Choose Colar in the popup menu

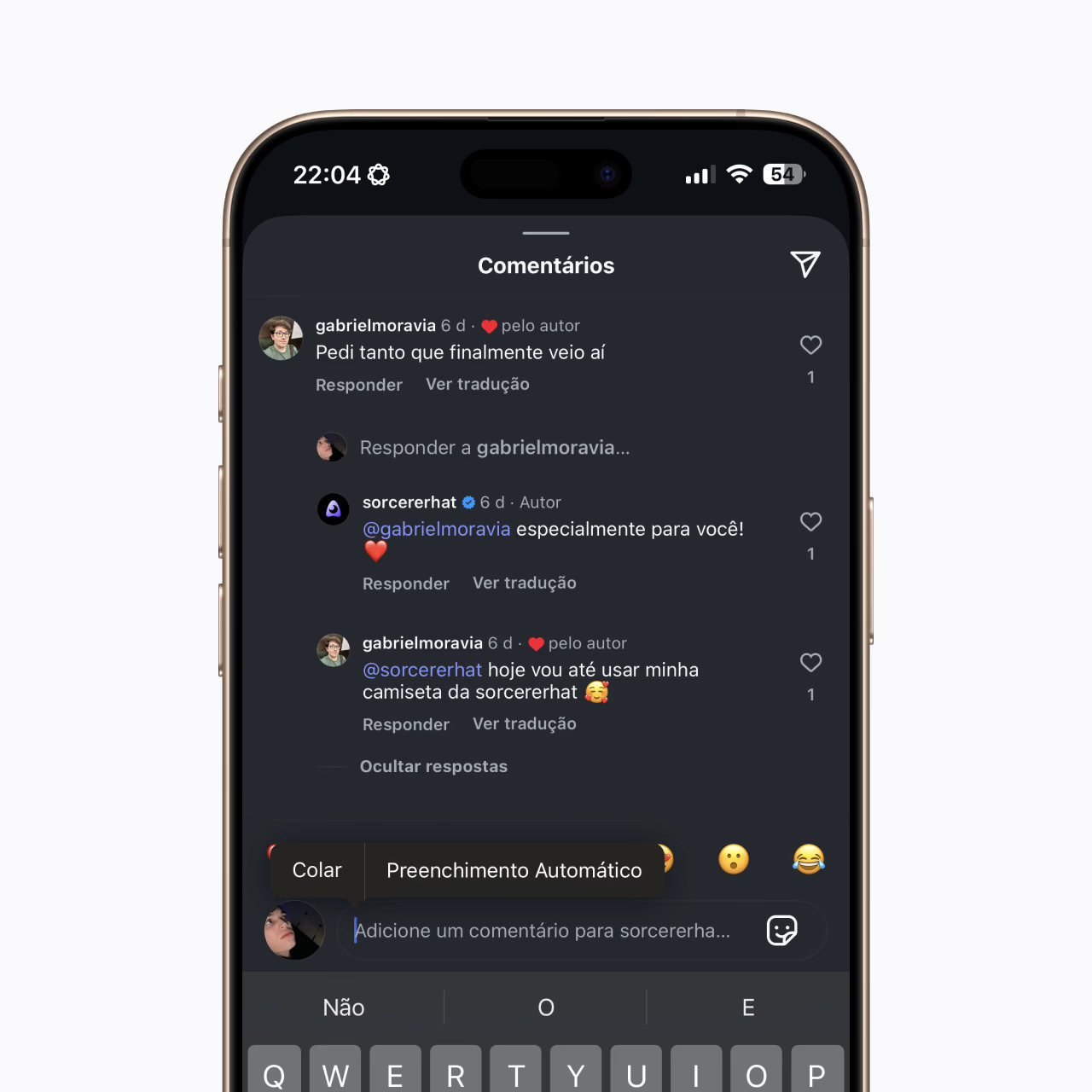coord(317,870)
